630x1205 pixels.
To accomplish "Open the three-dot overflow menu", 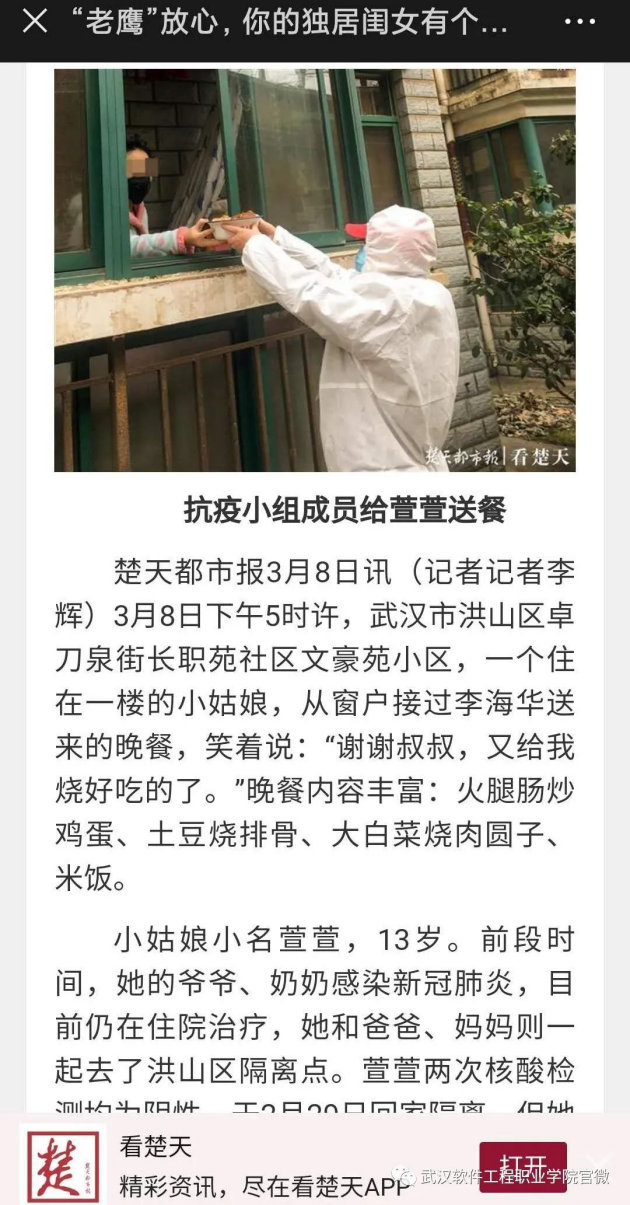I will click(579, 22).
